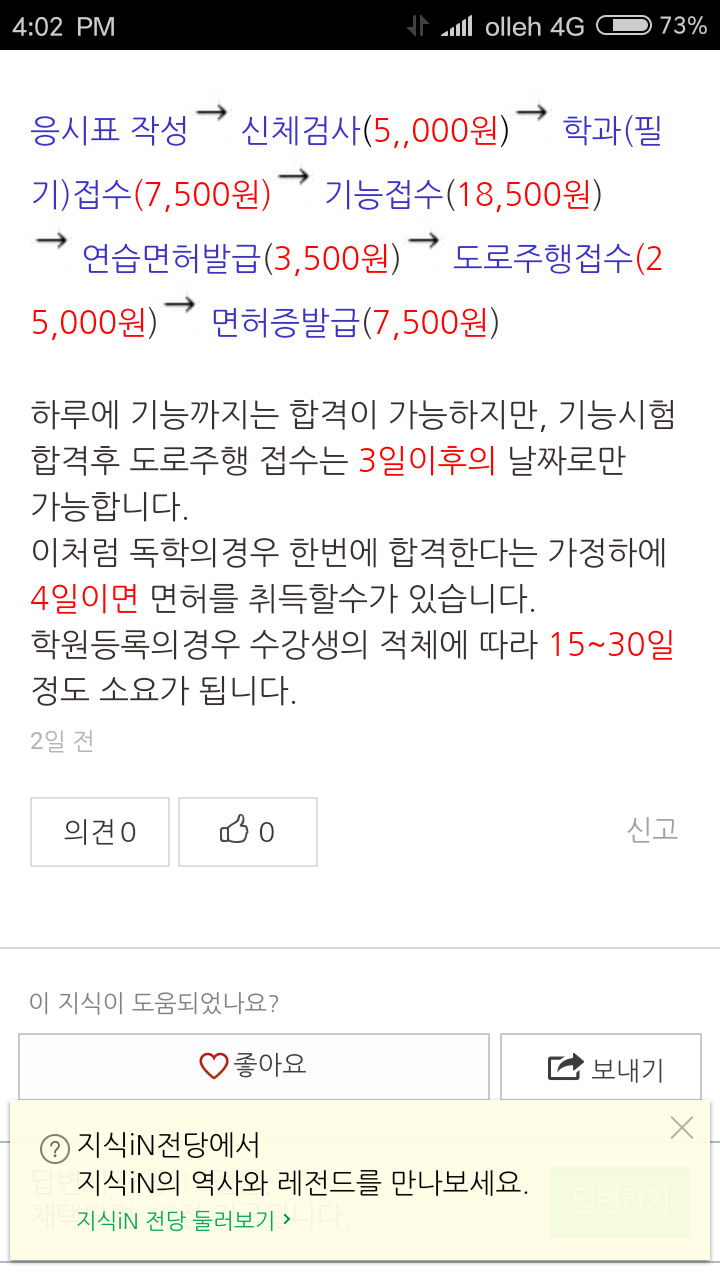Share using the 보내기 button

(x=601, y=1067)
